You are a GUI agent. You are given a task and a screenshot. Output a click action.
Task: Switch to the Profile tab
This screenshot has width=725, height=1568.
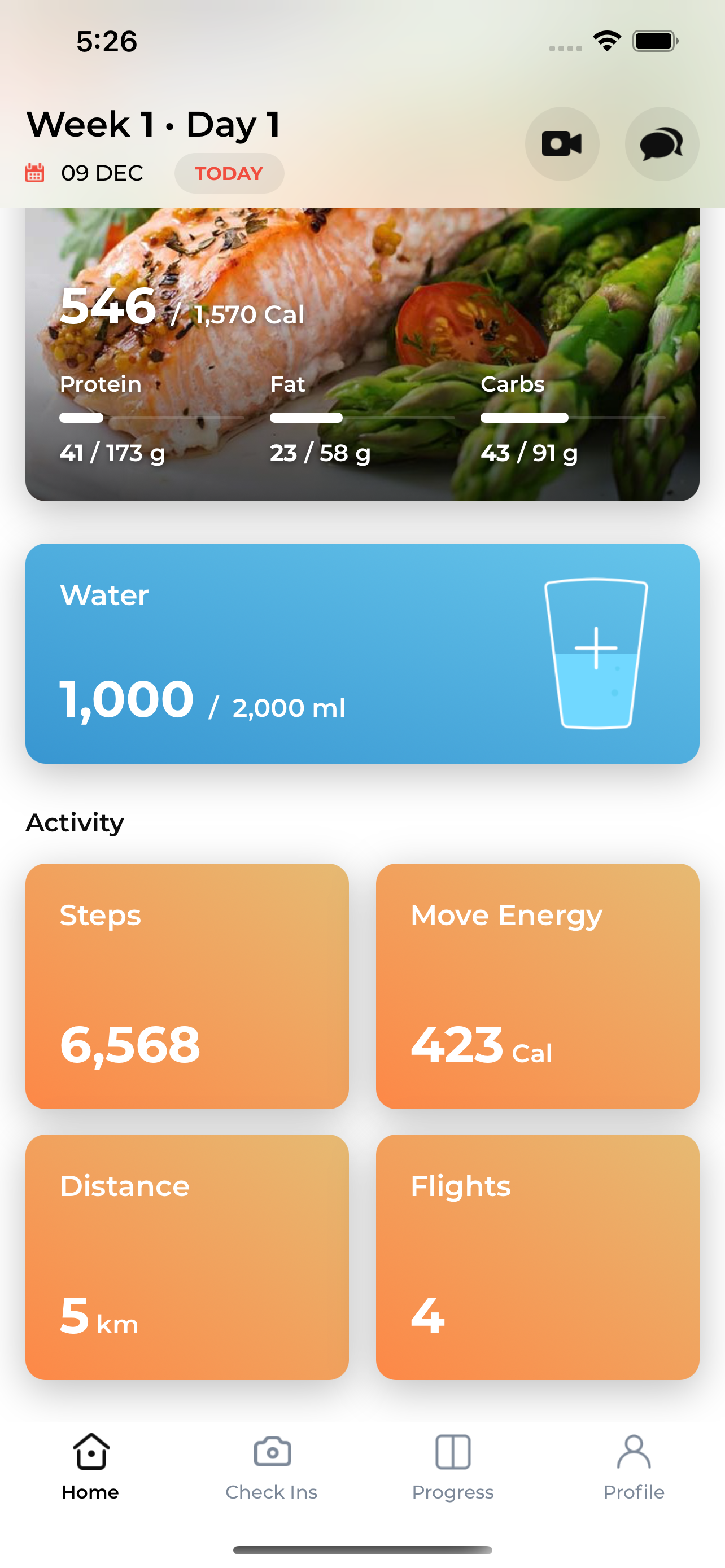[x=634, y=1467]
